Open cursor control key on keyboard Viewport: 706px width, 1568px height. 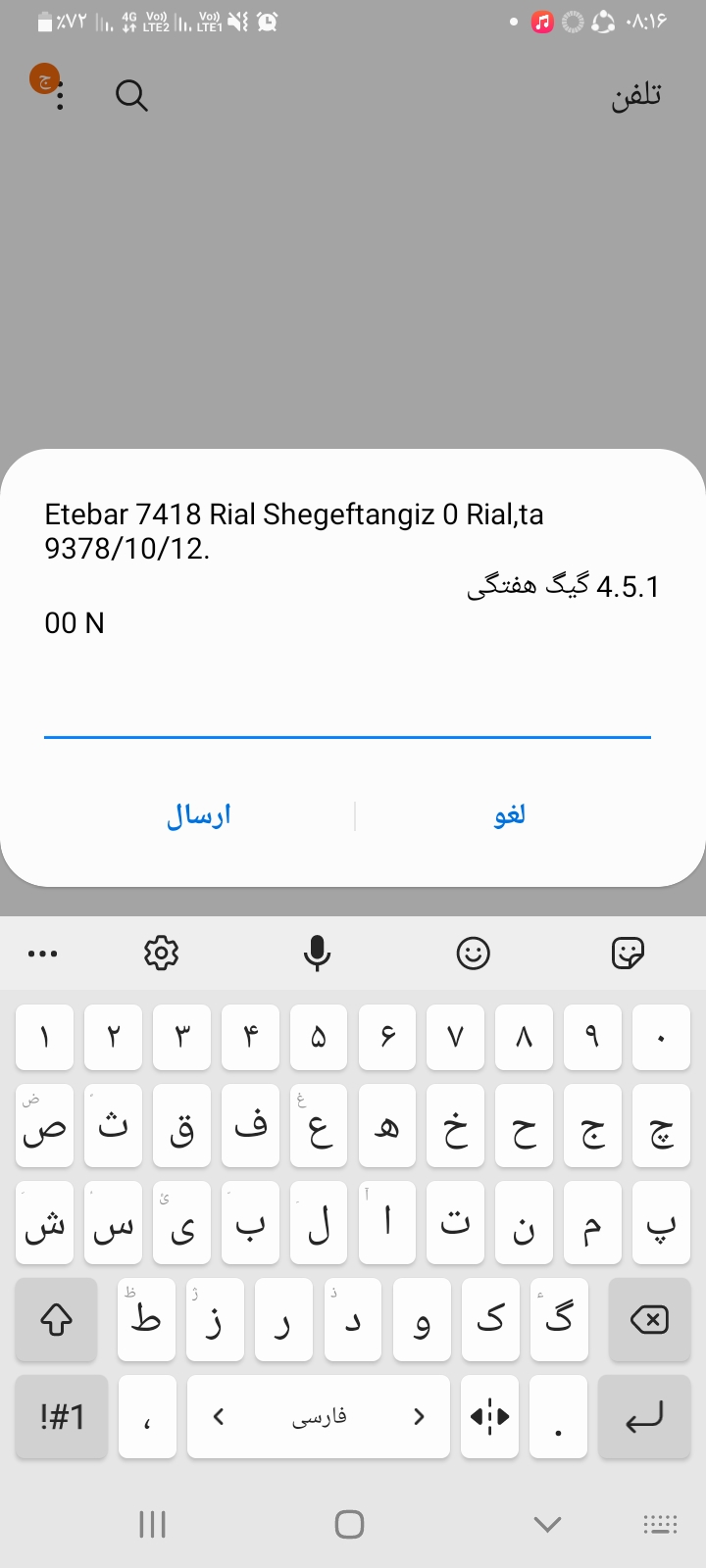[489, 1416]
